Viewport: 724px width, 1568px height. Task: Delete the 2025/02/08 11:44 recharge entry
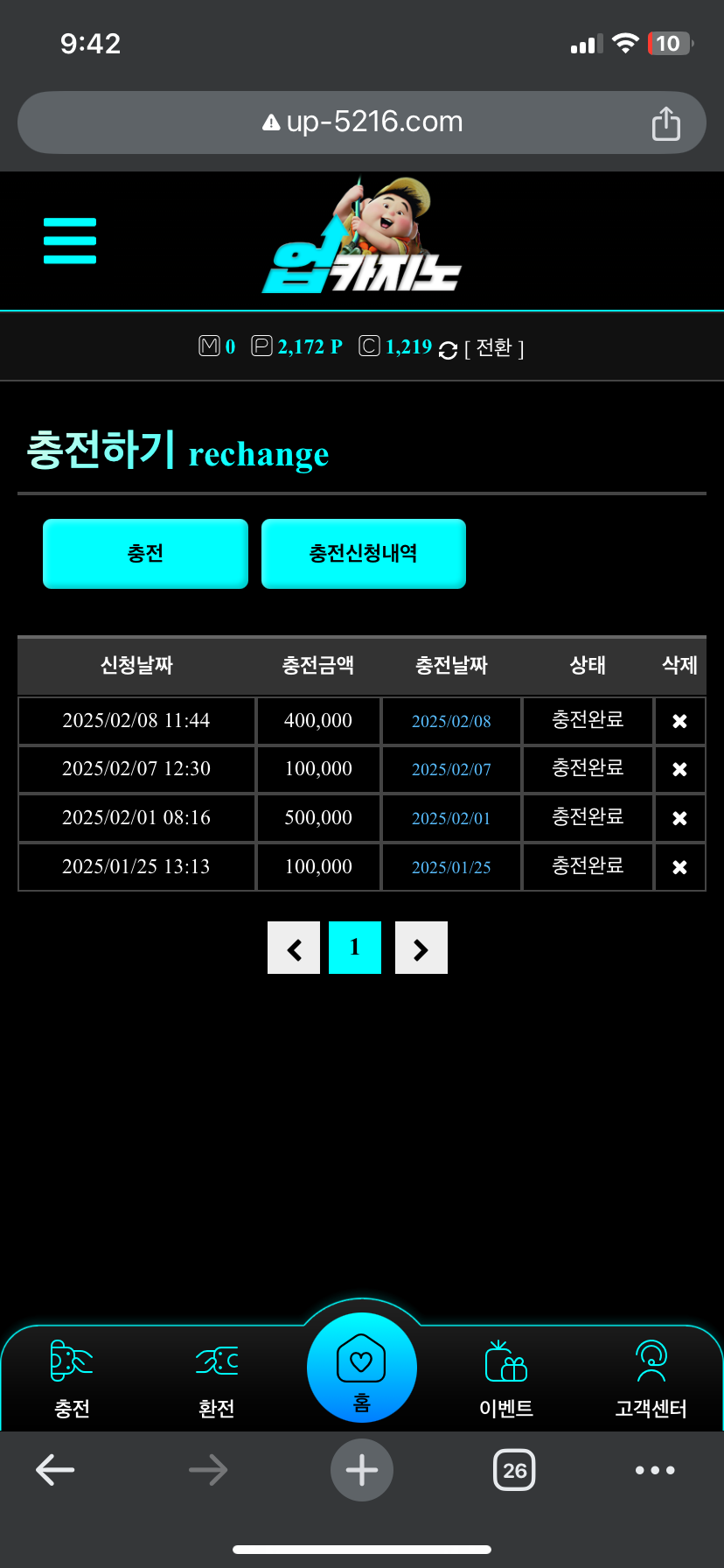click(679, 721)
